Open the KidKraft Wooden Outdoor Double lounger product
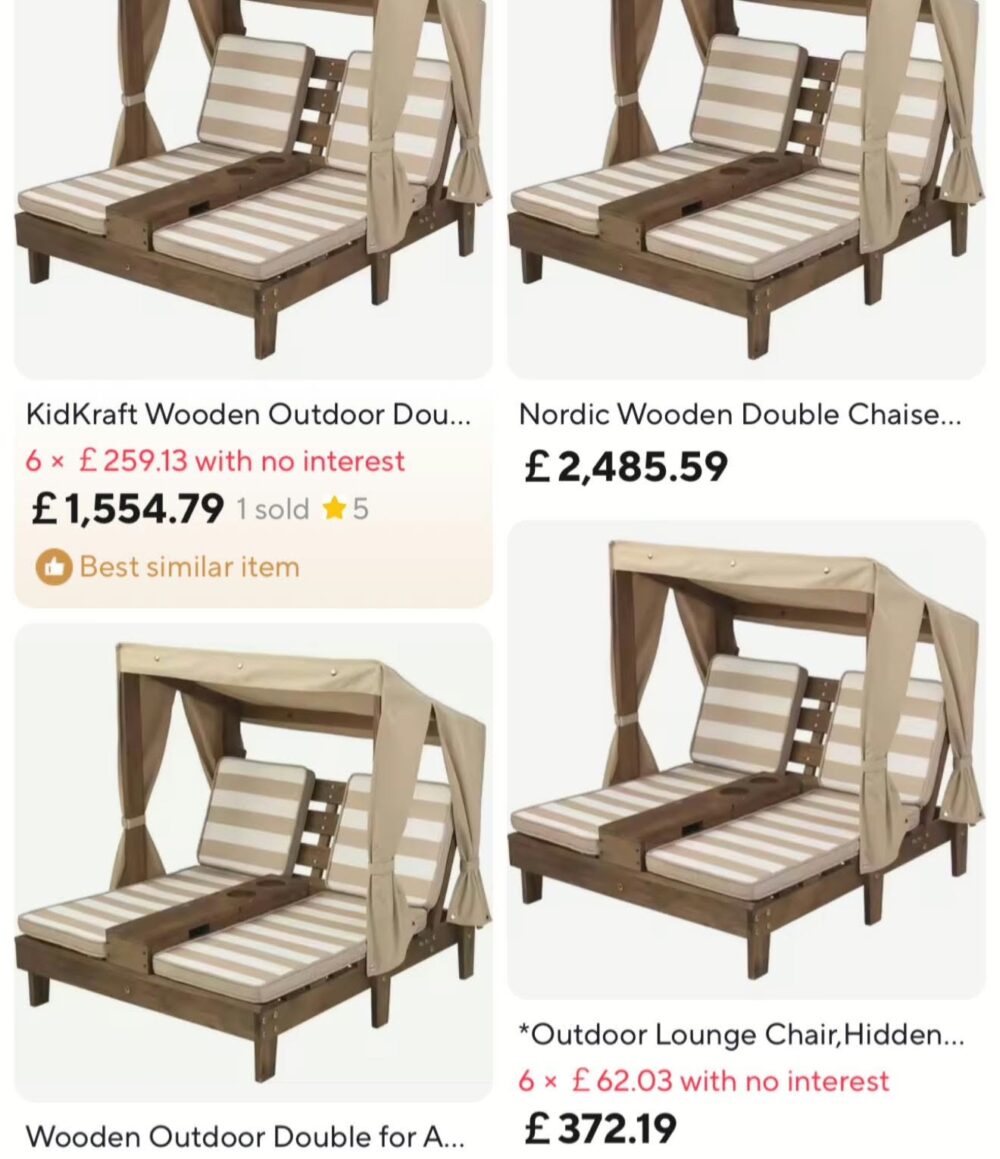This screenshot has width=1000, height=1159. pos(248,414)
